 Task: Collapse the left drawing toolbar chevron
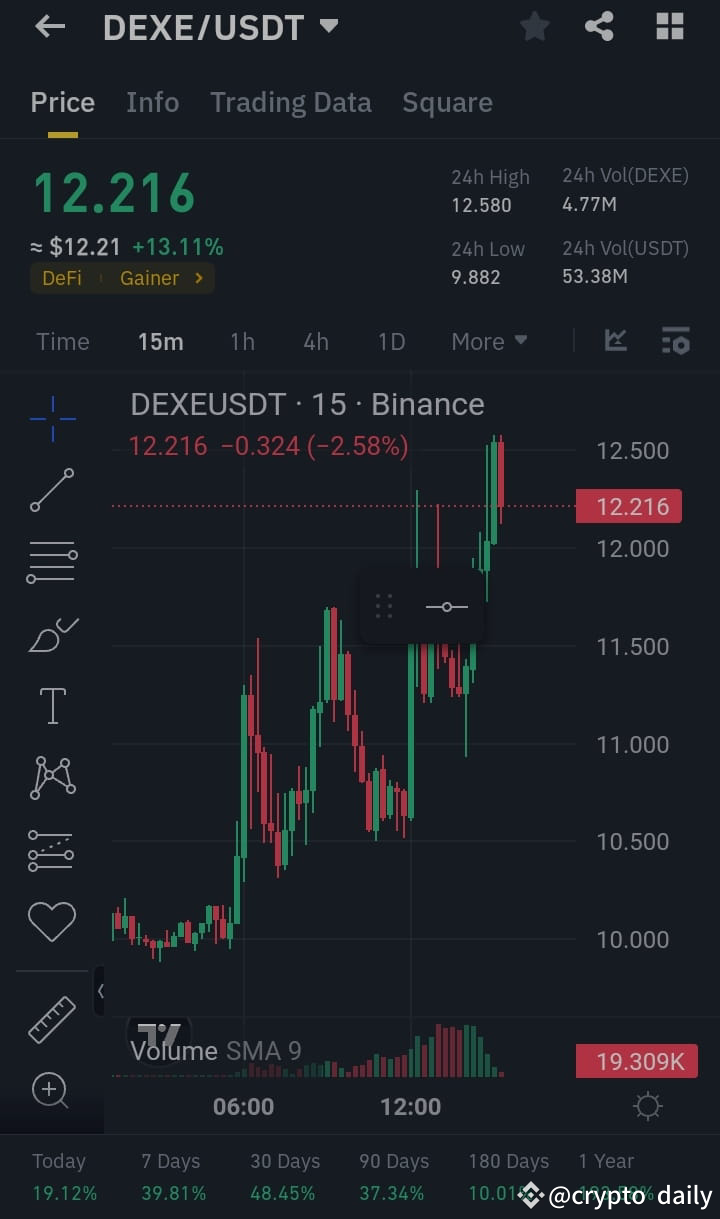99,991
